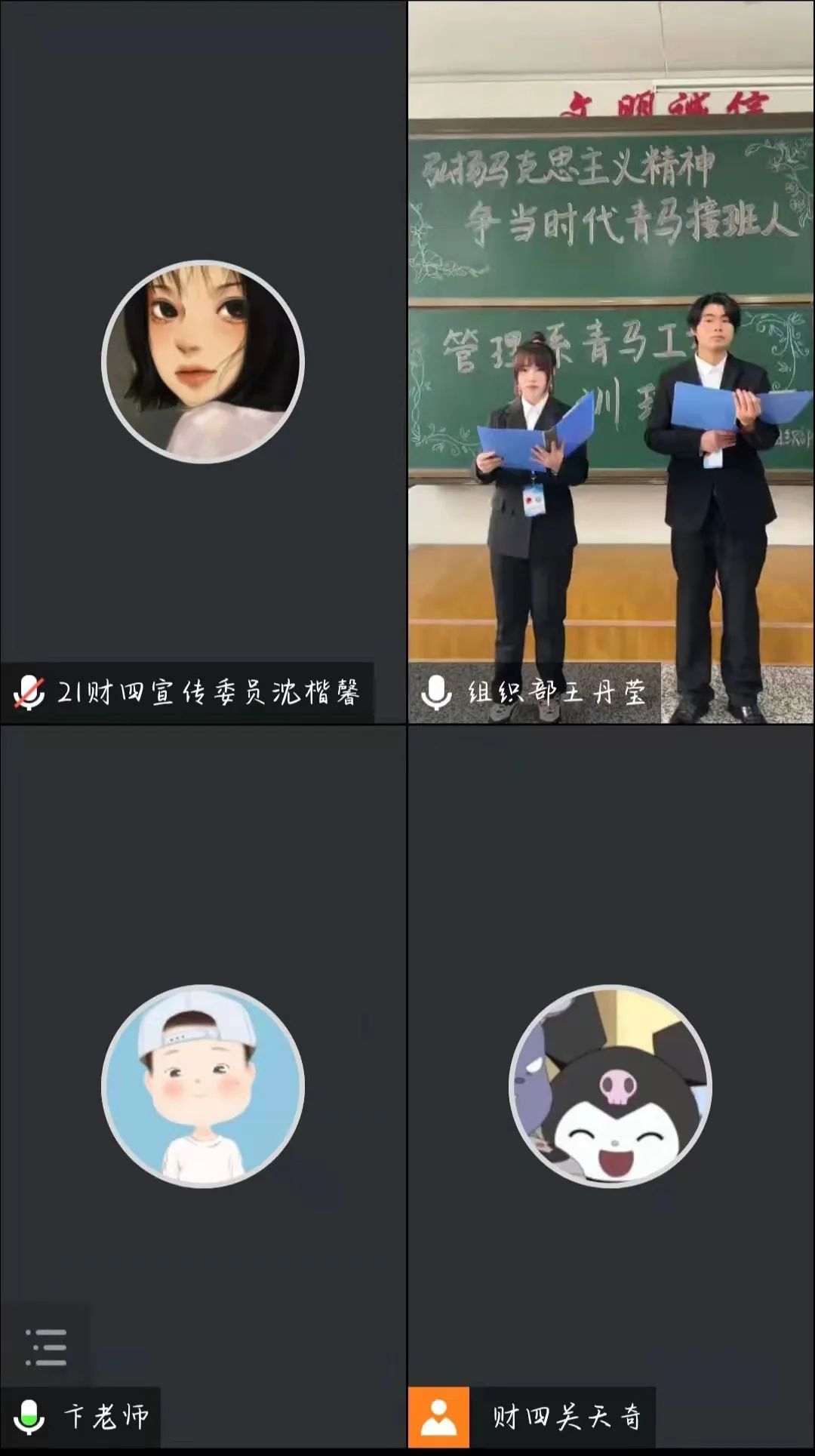Open the participant list menu icon
This screenshot has height=1456, width=815.
coord(46,1347)
